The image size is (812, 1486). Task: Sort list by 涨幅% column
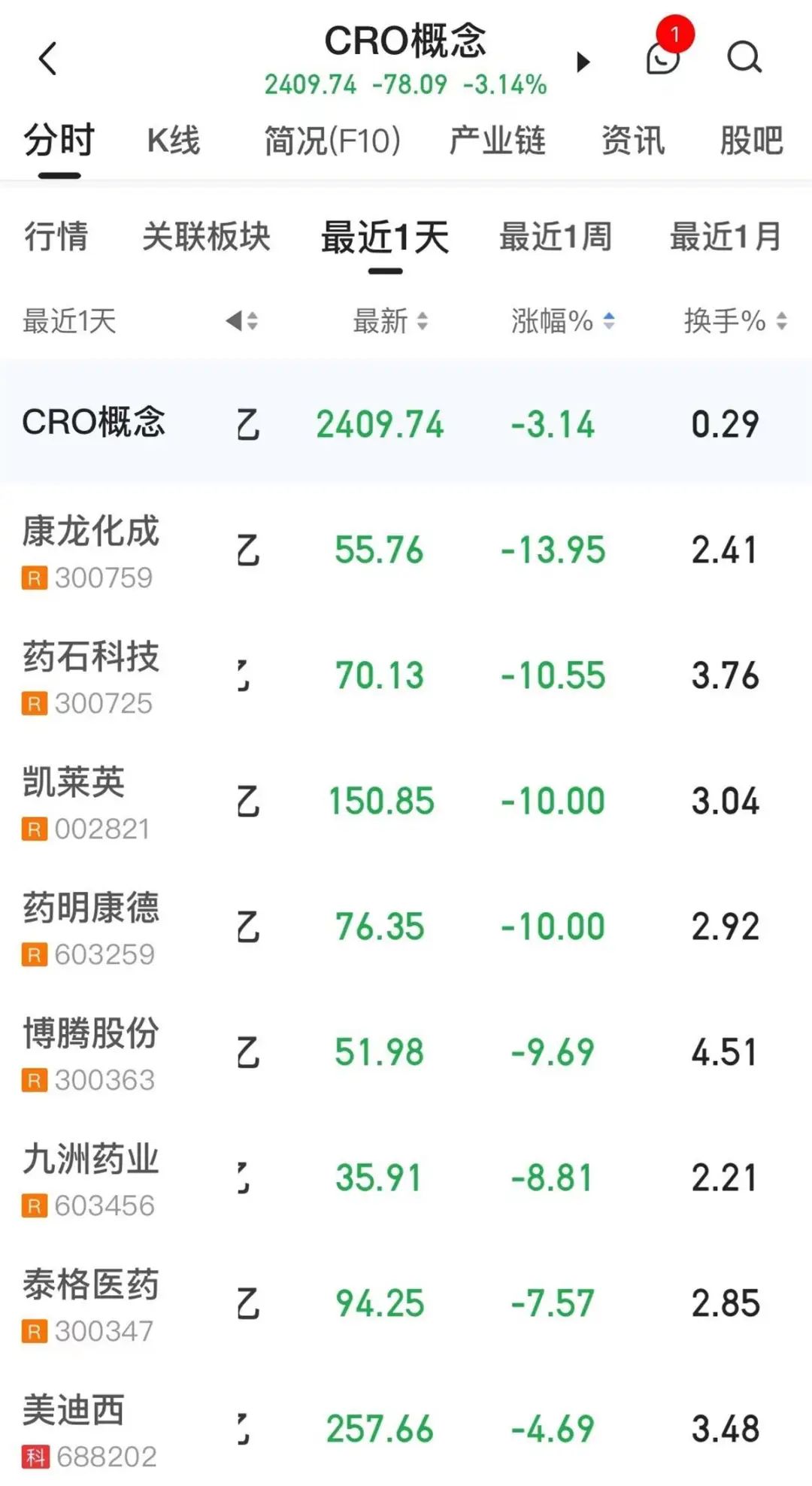[x=563, y=321]
